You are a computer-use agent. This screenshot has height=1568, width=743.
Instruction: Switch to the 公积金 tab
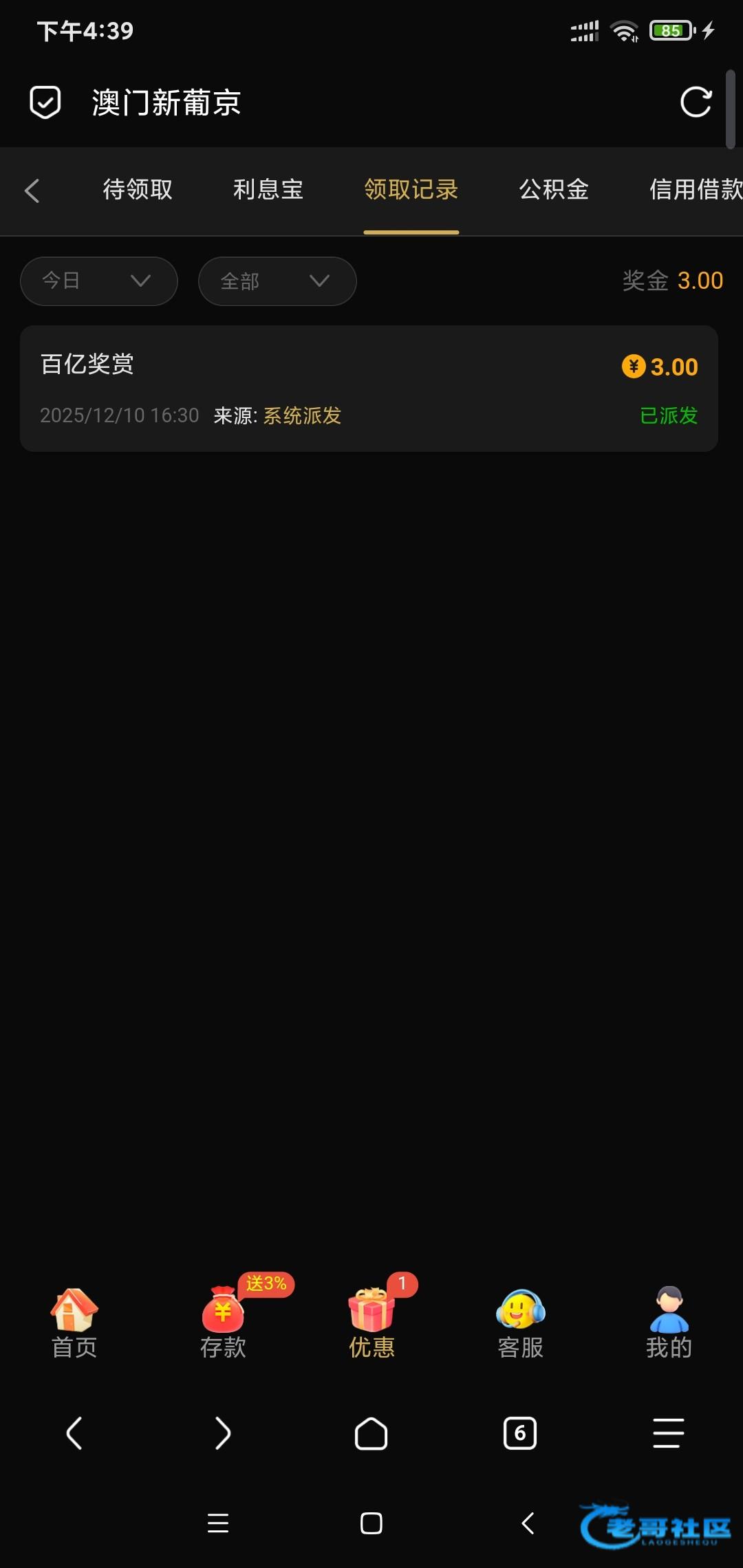pyautogui.click(x=554, y=189)
